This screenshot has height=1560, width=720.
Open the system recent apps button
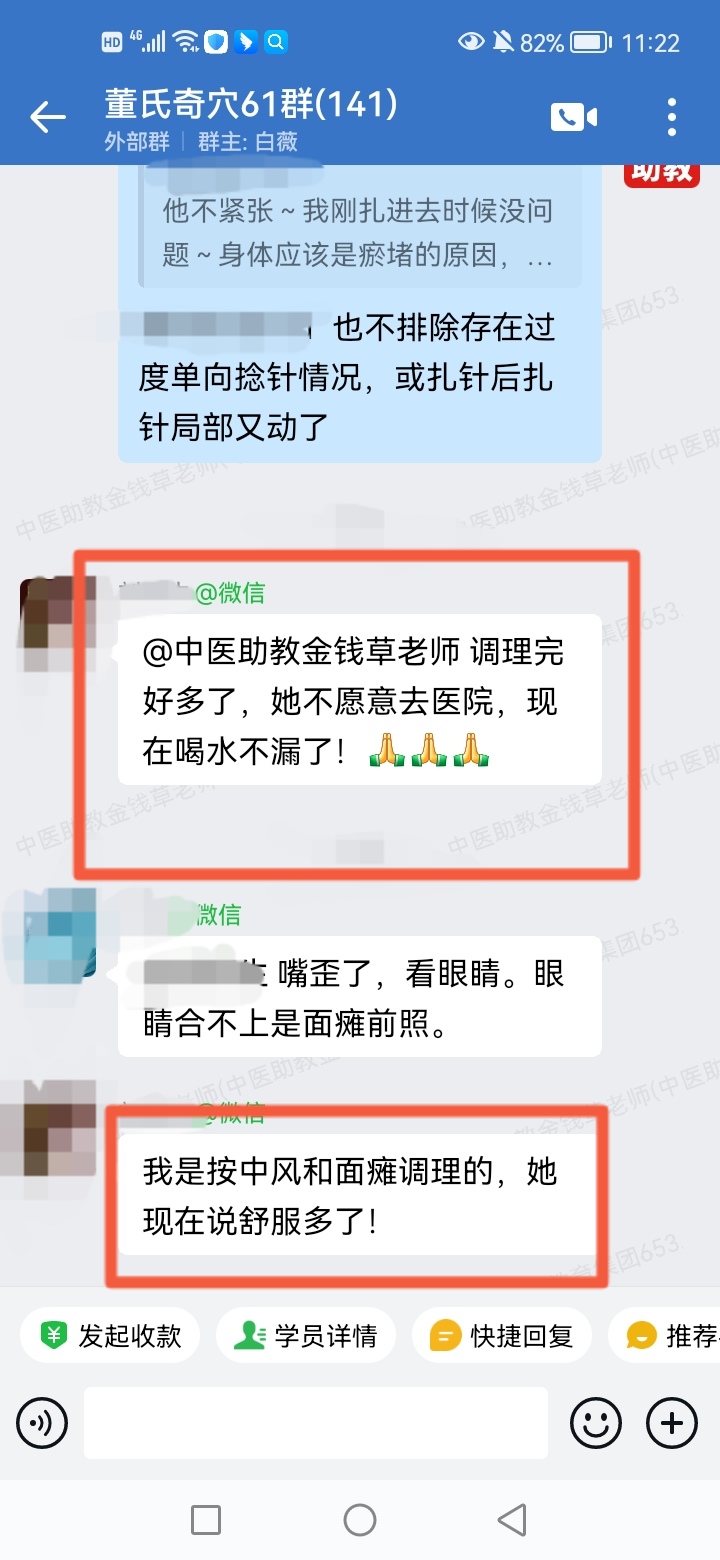click(x=206, y=1520)
